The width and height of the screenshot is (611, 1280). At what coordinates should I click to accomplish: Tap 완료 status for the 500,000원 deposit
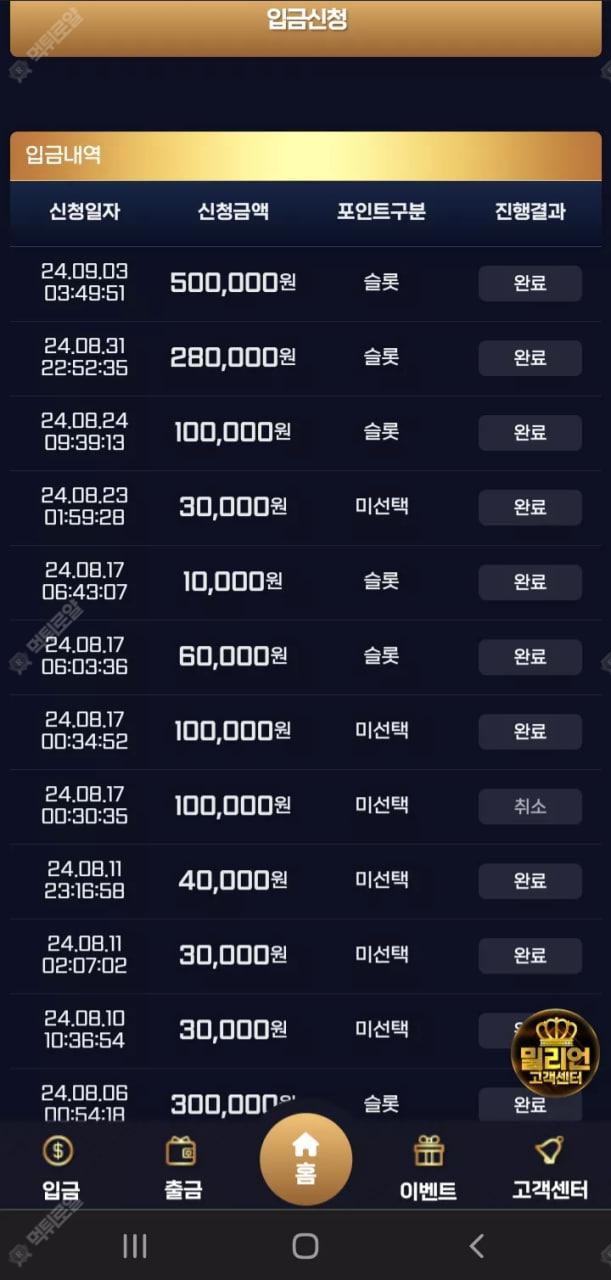click(x=529, y=283)
